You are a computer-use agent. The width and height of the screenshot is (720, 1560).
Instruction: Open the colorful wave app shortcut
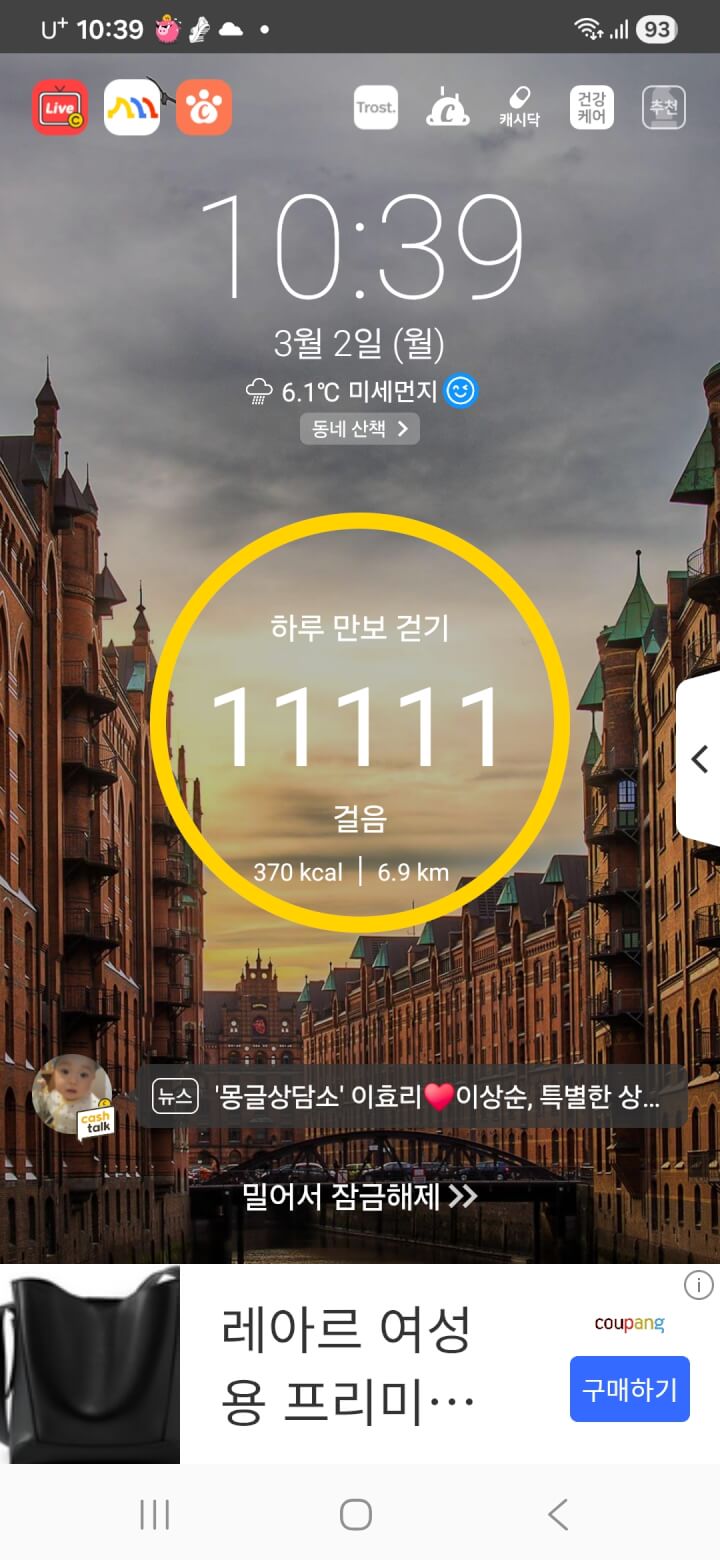tap(132, 108)
